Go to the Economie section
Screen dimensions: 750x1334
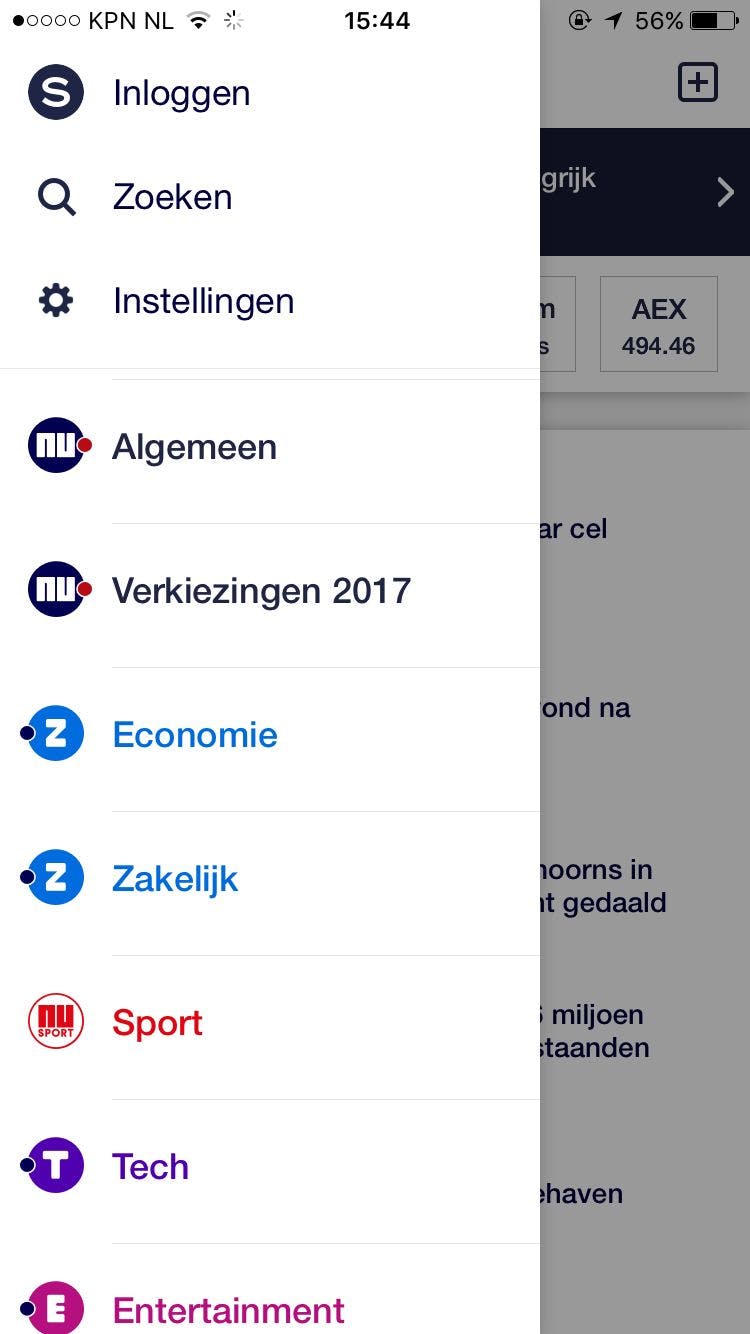click(195, 735)
